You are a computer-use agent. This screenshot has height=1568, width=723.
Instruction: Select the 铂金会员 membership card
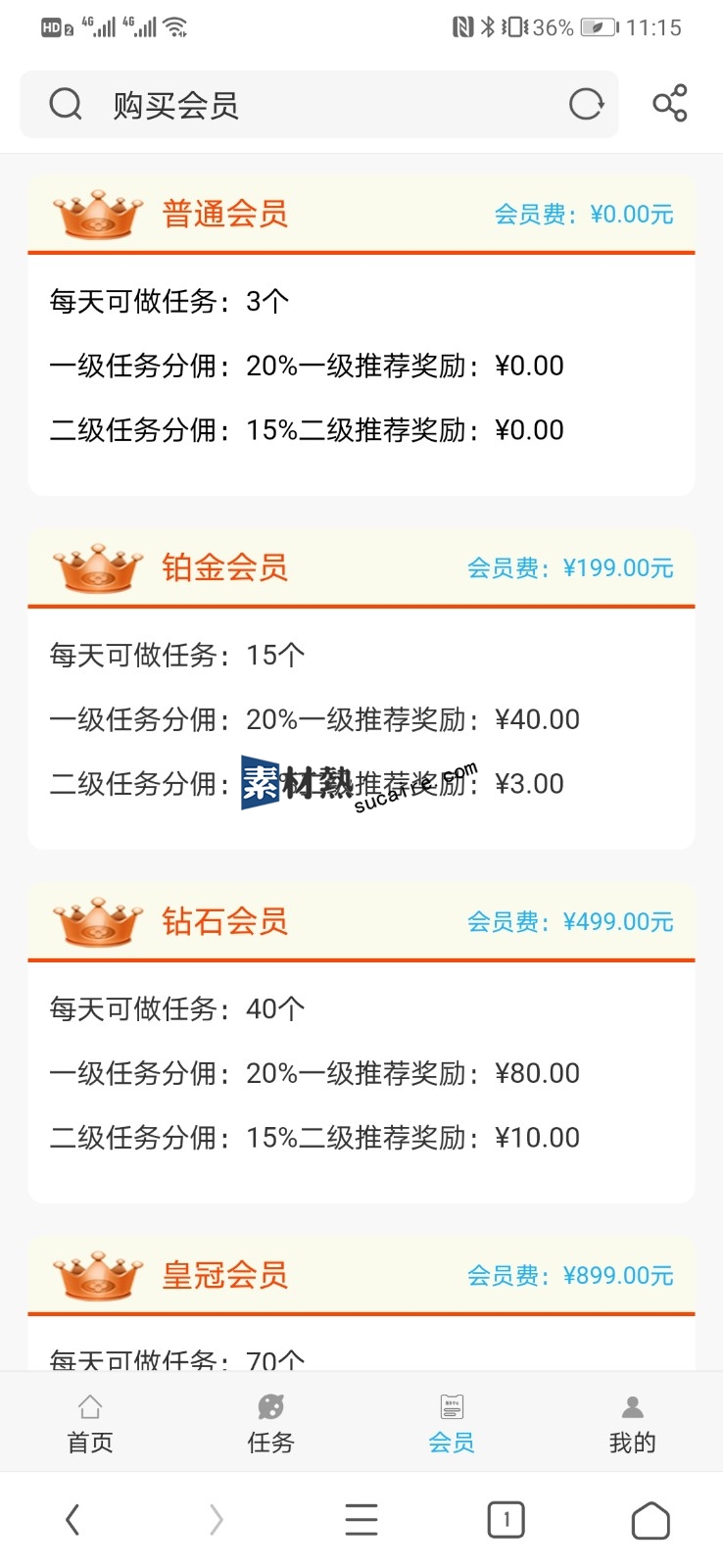[x=361, y=686]
